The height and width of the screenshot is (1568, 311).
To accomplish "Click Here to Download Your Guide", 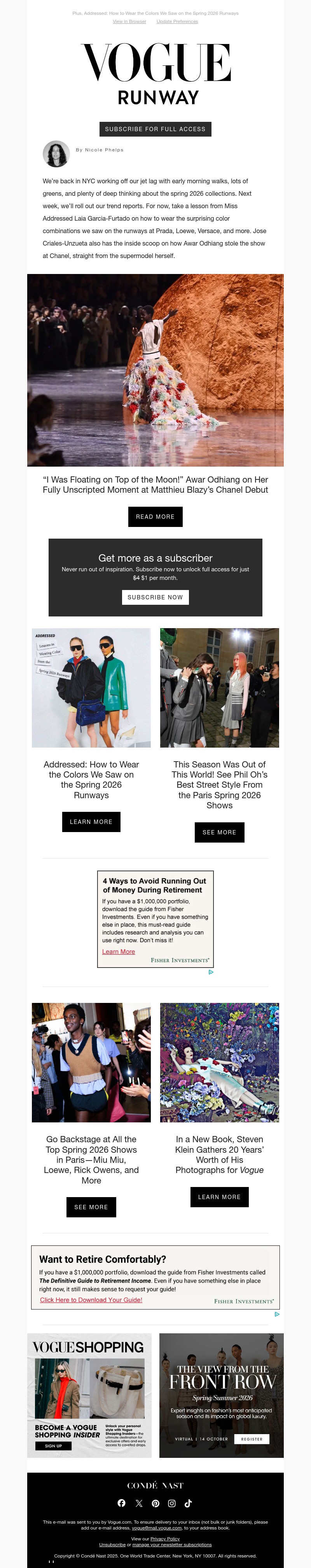I will point(91,1299).
